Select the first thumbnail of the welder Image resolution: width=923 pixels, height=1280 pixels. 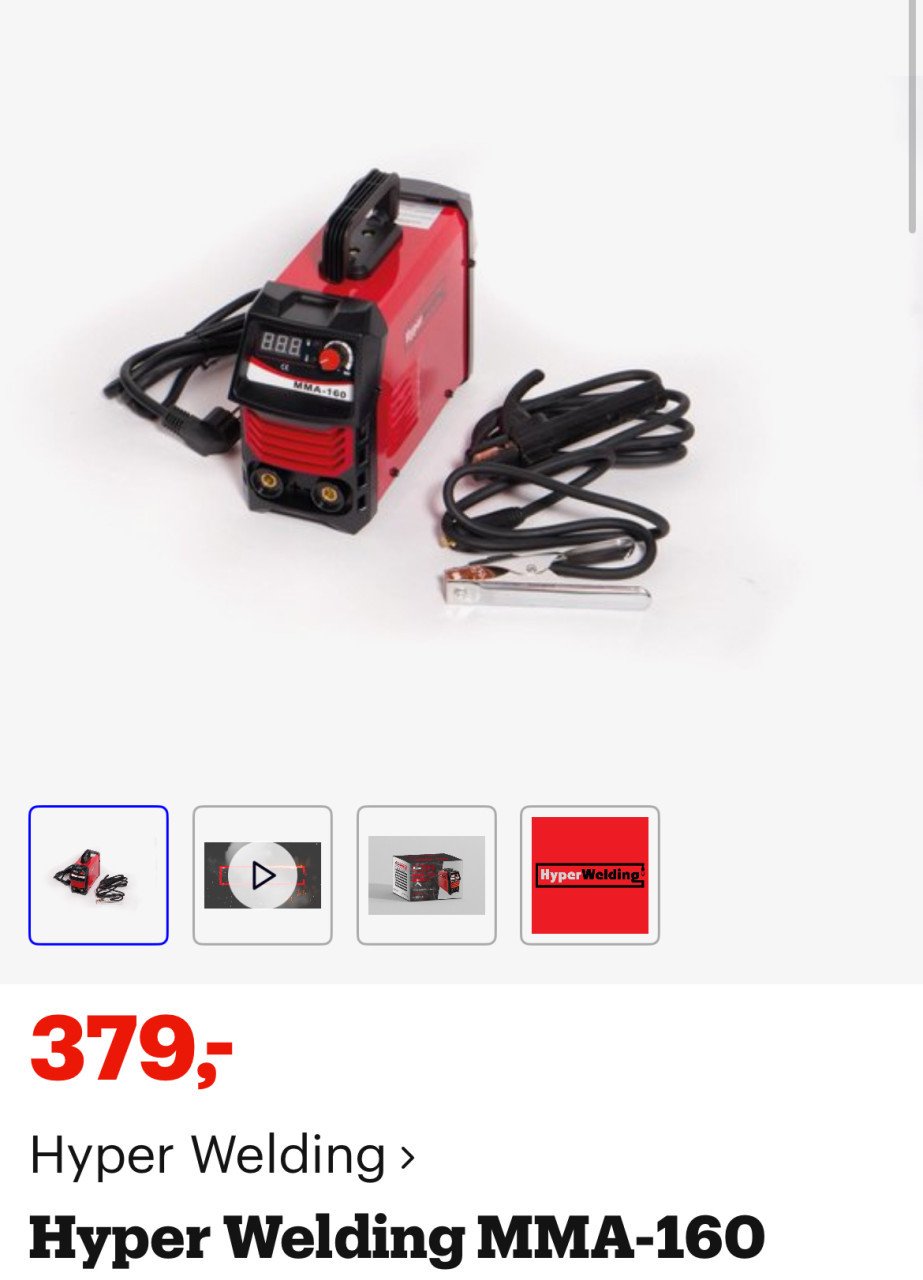tap(98, 875)
